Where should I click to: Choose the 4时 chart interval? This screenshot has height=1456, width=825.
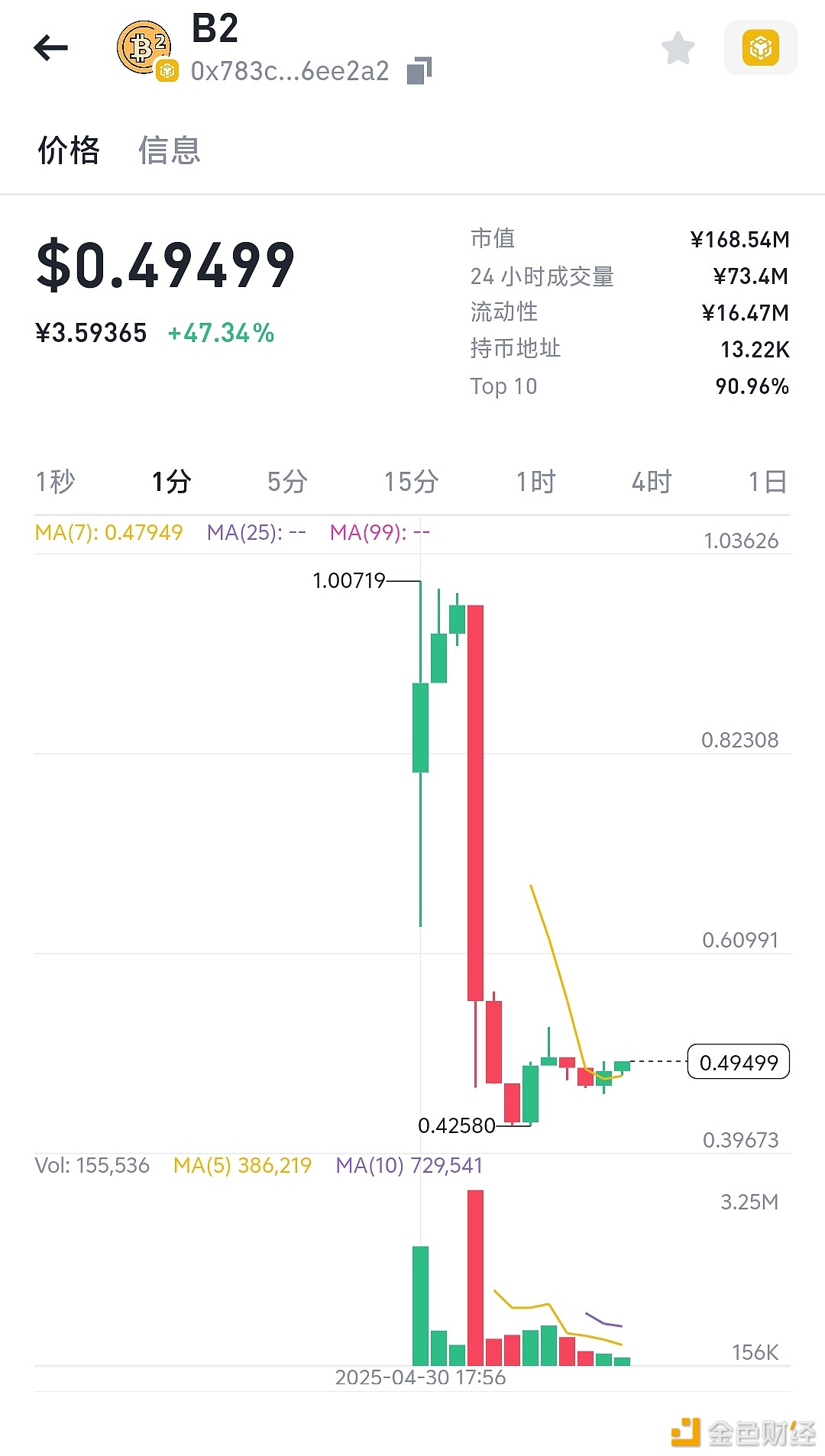coord(652,482)
